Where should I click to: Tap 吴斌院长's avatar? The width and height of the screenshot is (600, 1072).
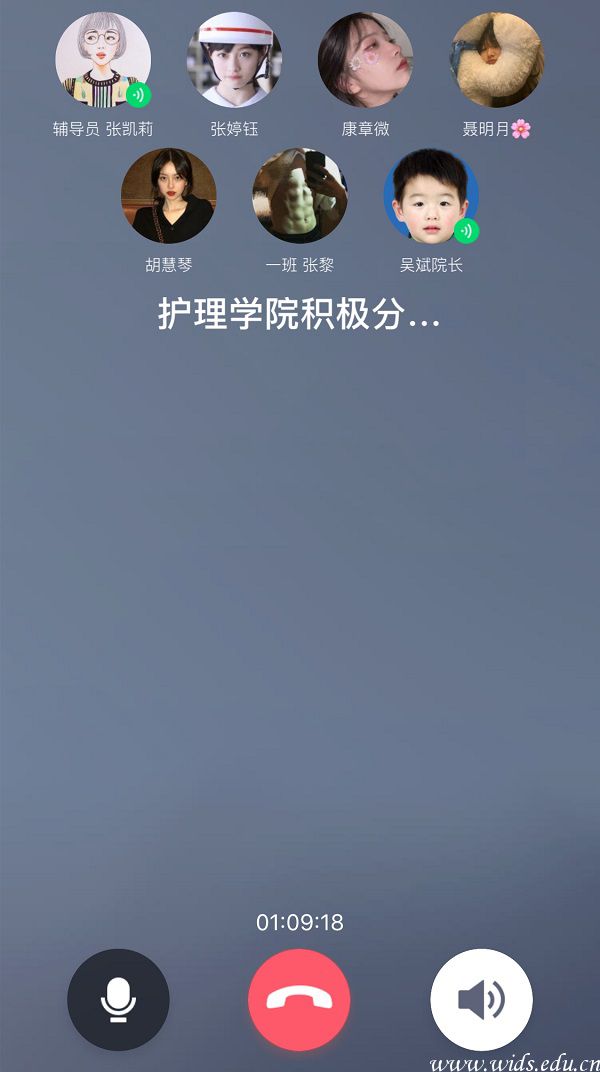[x=431, y=196]
